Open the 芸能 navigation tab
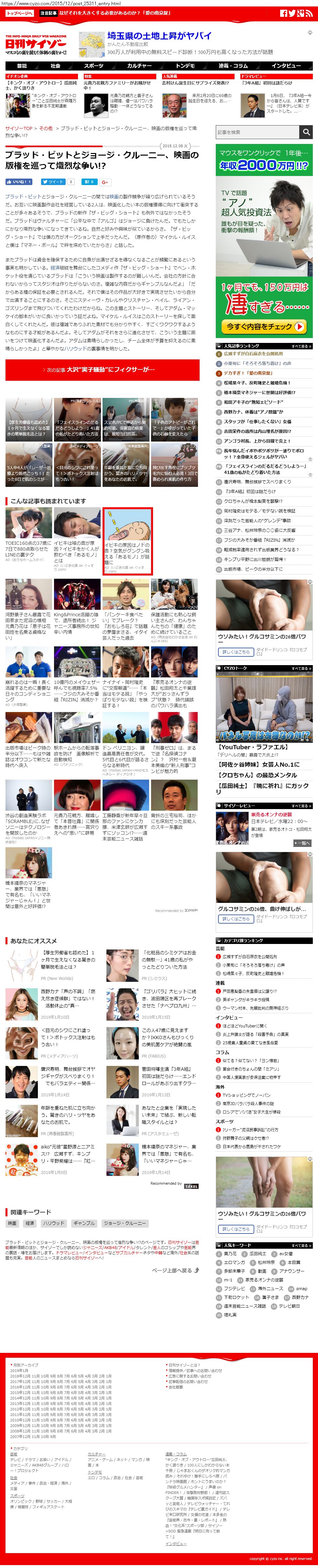Viewport: 318px width, 1568px height. (x=22, y=66)
